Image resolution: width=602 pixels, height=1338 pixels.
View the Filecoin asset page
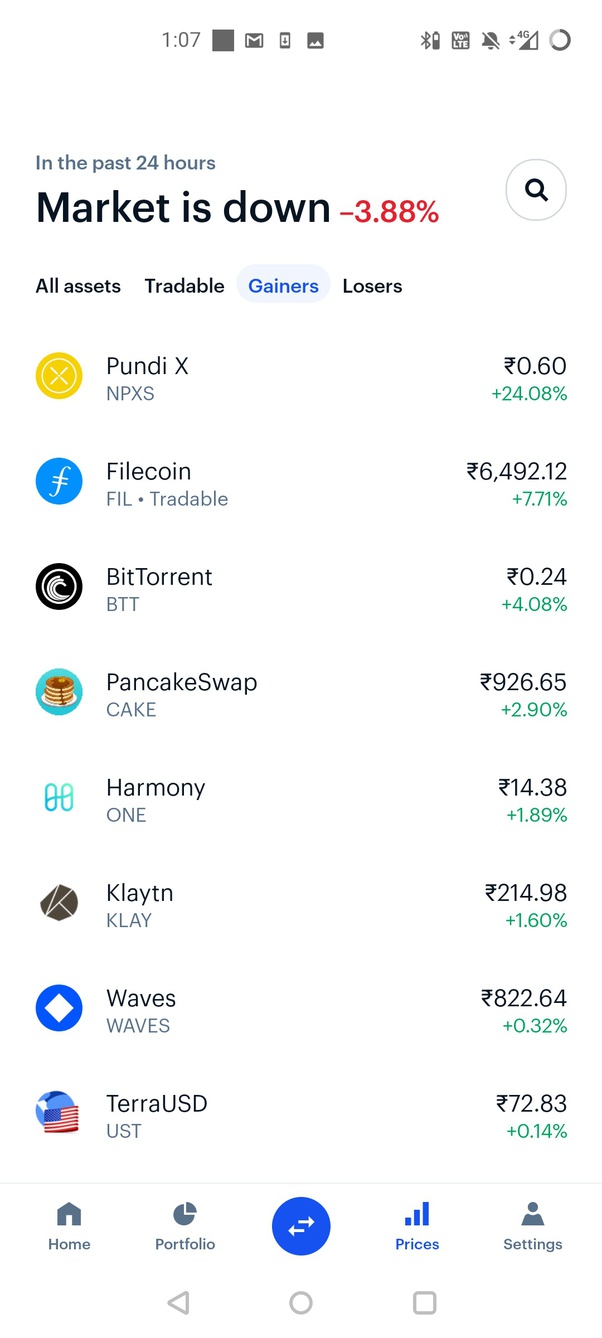[300, 484]
